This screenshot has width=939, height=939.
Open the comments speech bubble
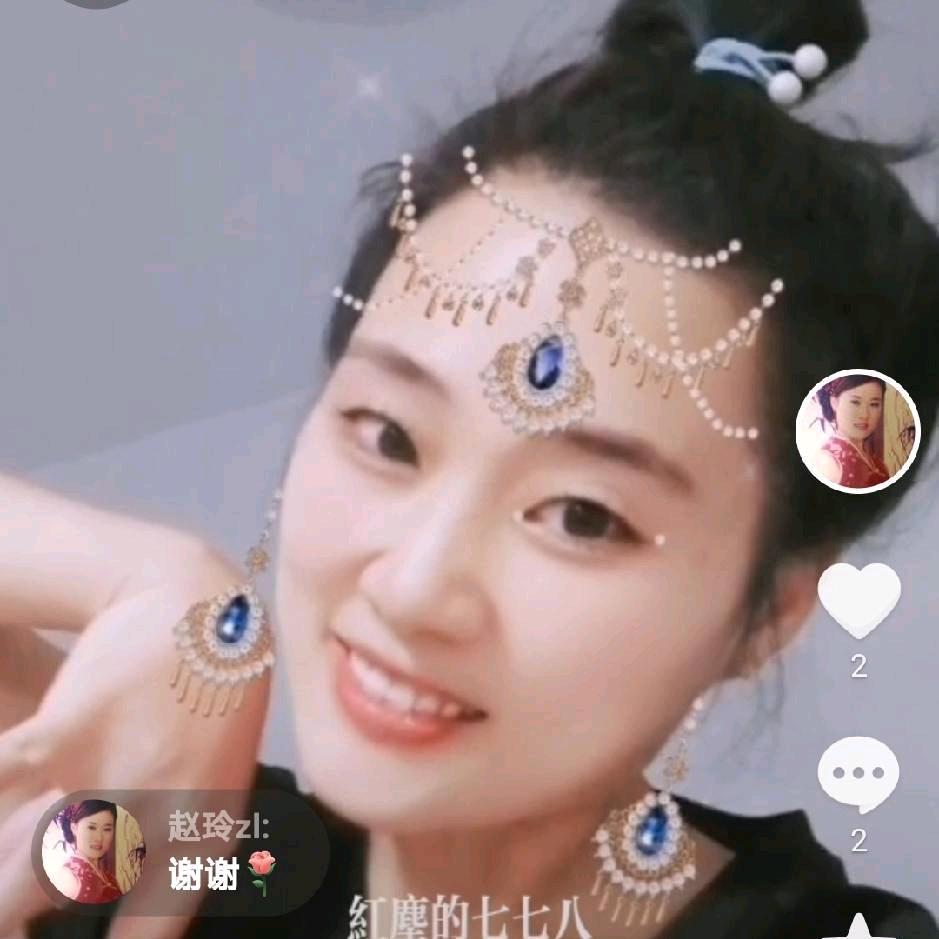pos(858,774)
